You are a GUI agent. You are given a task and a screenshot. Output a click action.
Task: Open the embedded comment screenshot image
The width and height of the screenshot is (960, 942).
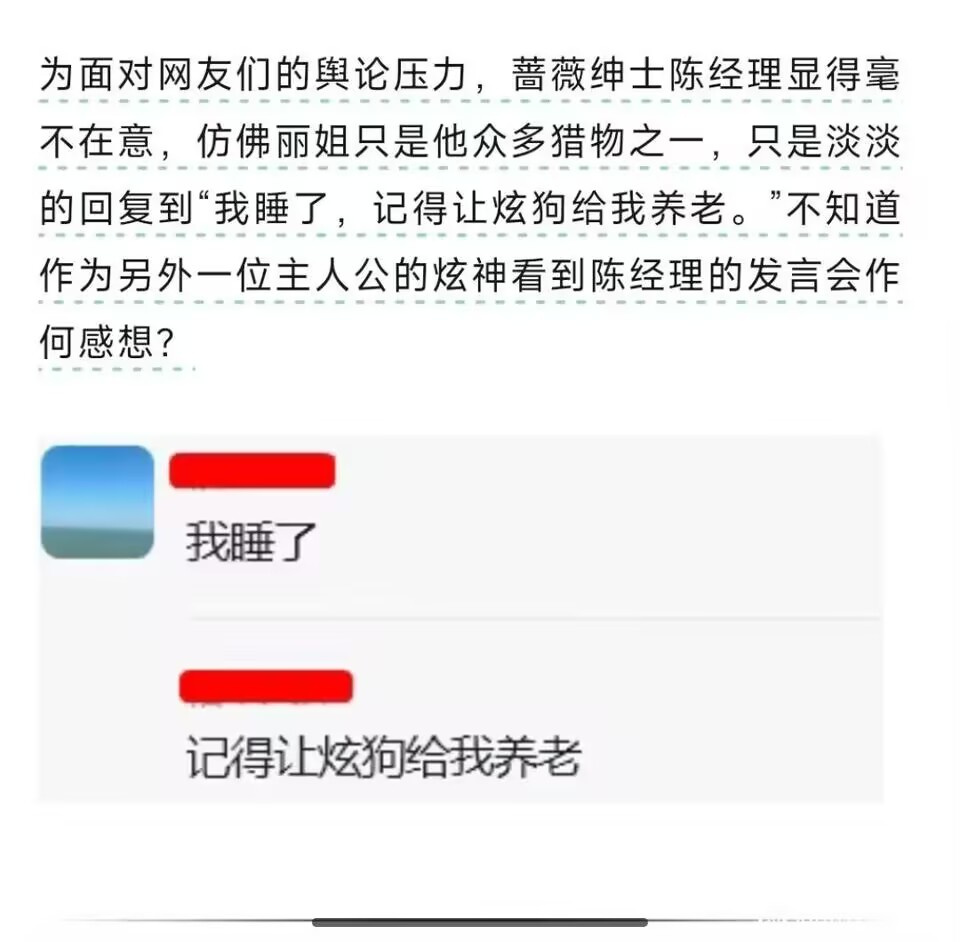(460, 618)
